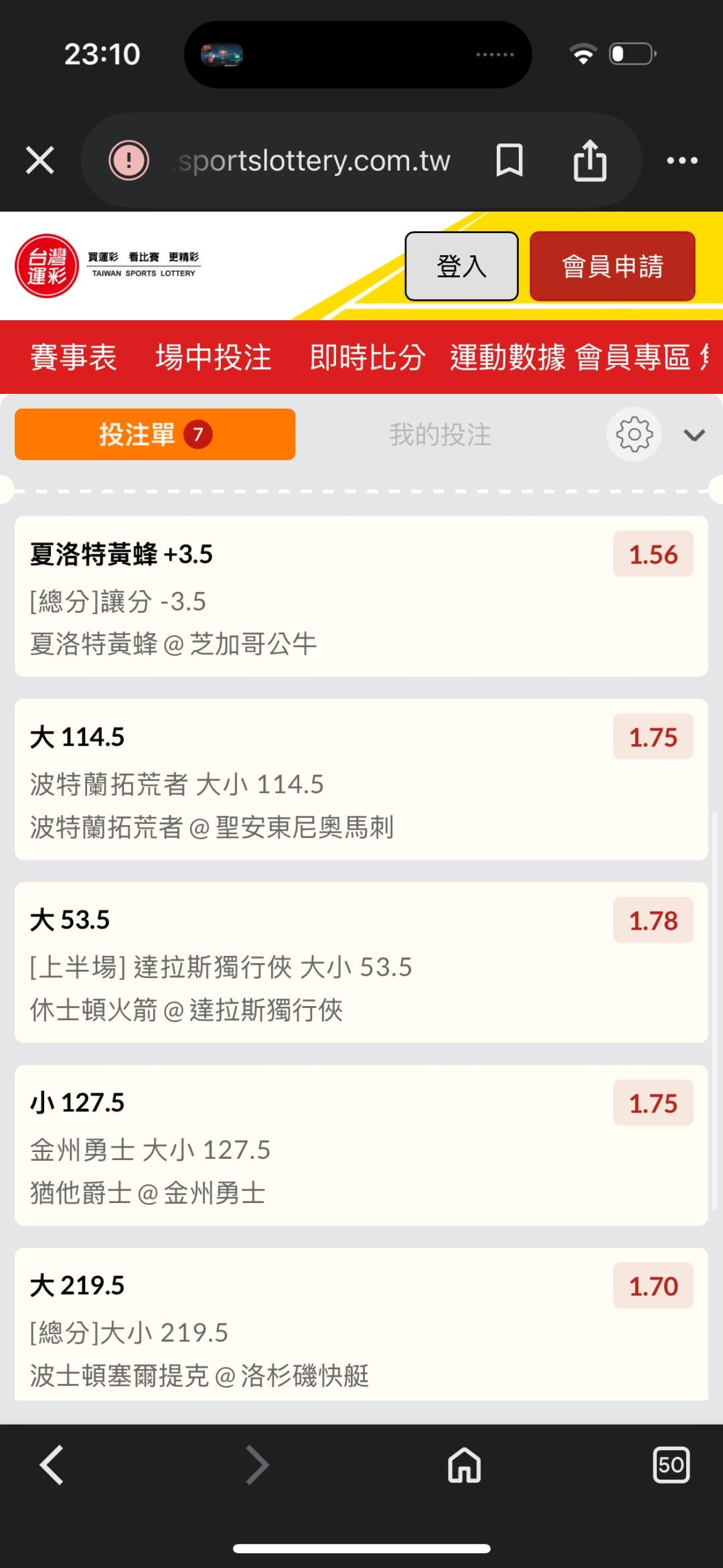Go back to the previous page
This screenshot has height=1568, width=723.
click(52, 1465)
